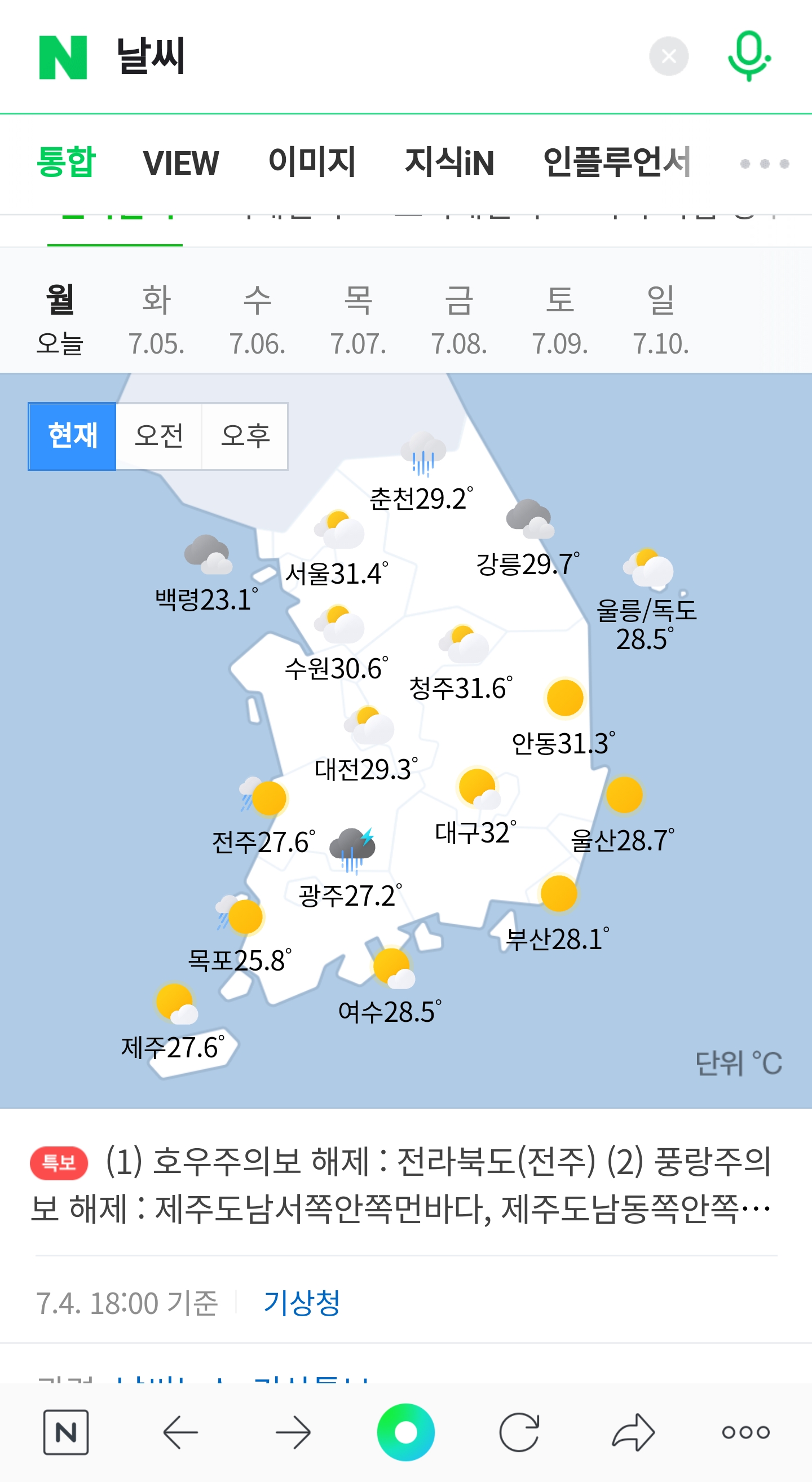Viewport: 812px width, 1482px height.
Task: Select Sunday 7.10. forecast
Action: click(x=661, y=320)
